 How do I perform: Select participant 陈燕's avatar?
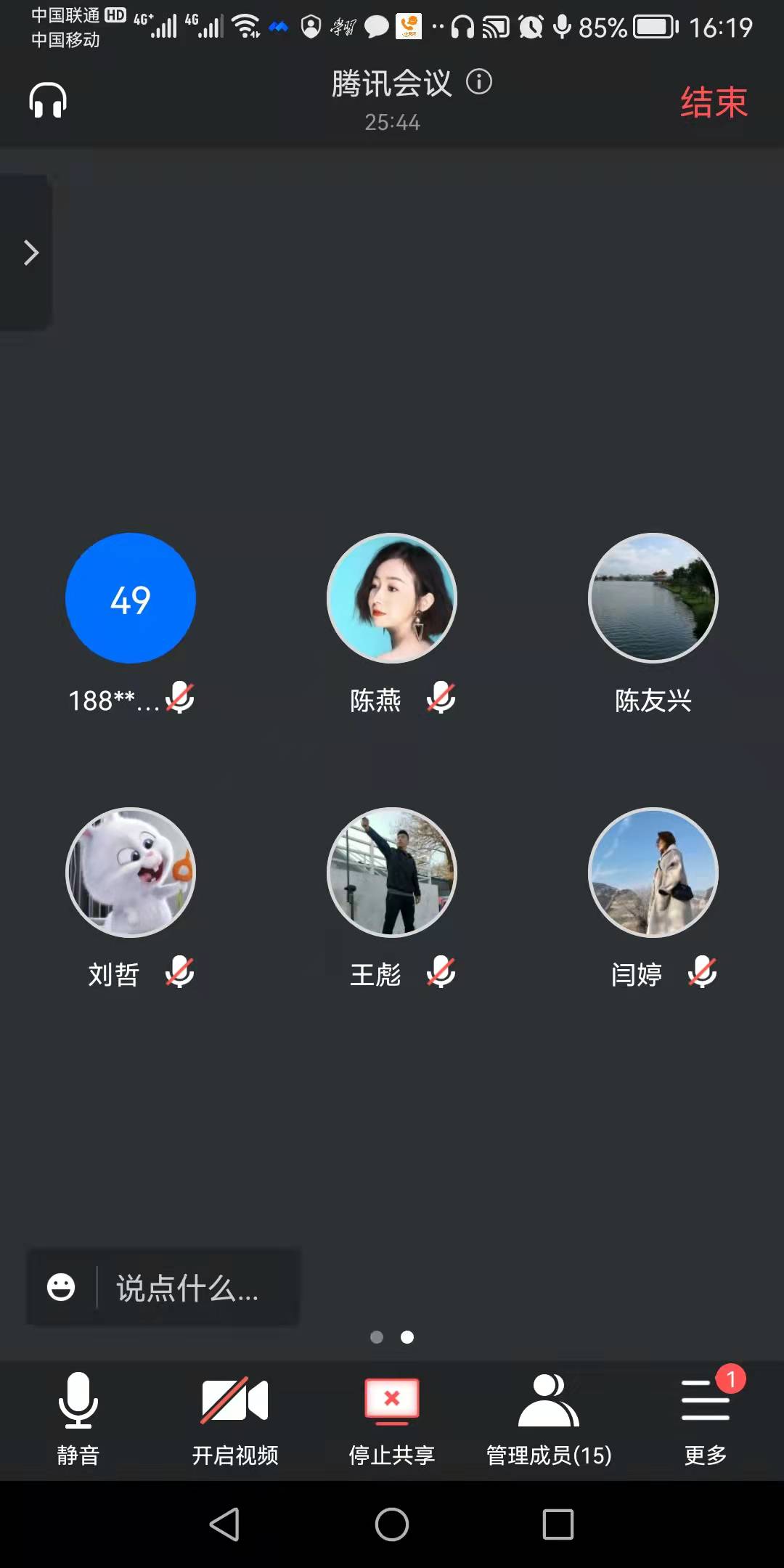392,598
